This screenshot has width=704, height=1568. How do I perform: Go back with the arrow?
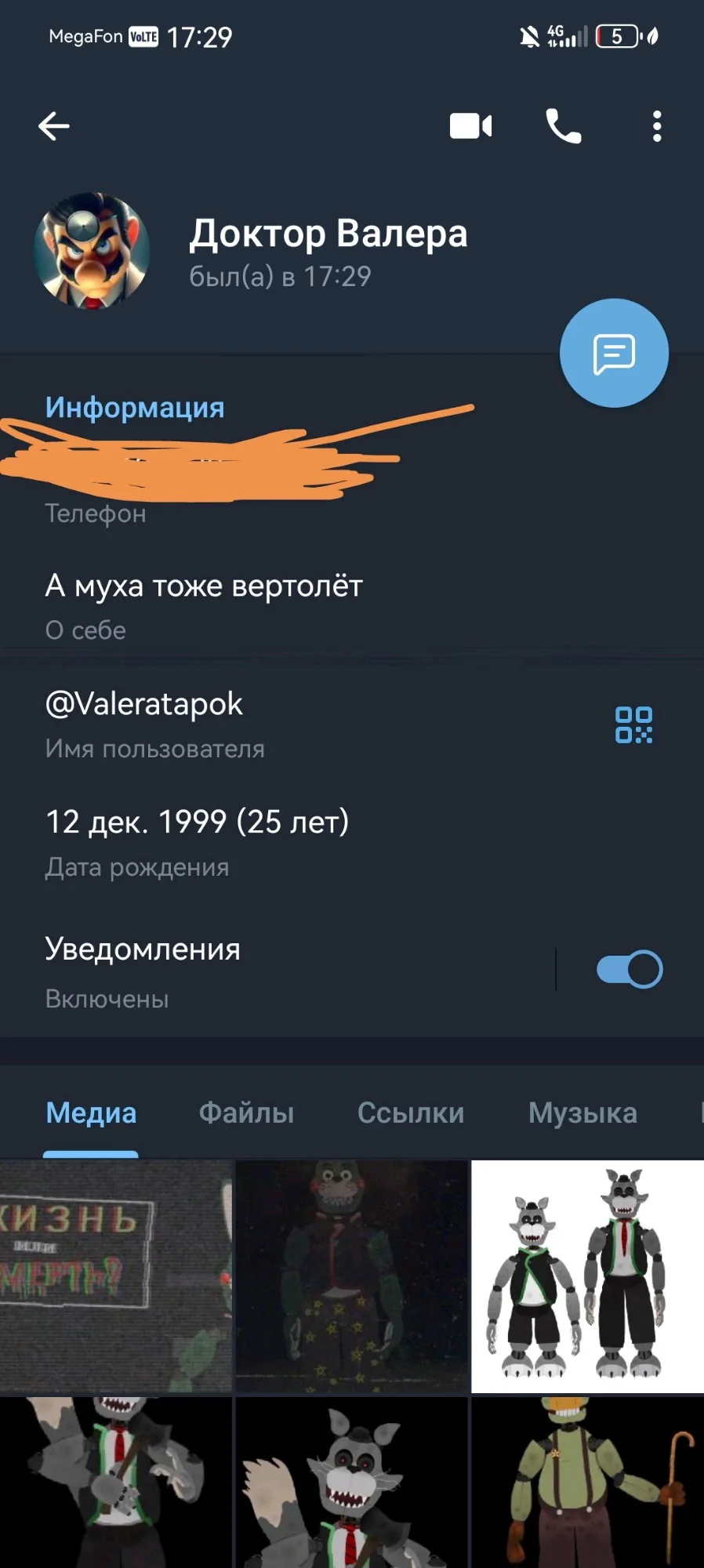click(53, 125)
